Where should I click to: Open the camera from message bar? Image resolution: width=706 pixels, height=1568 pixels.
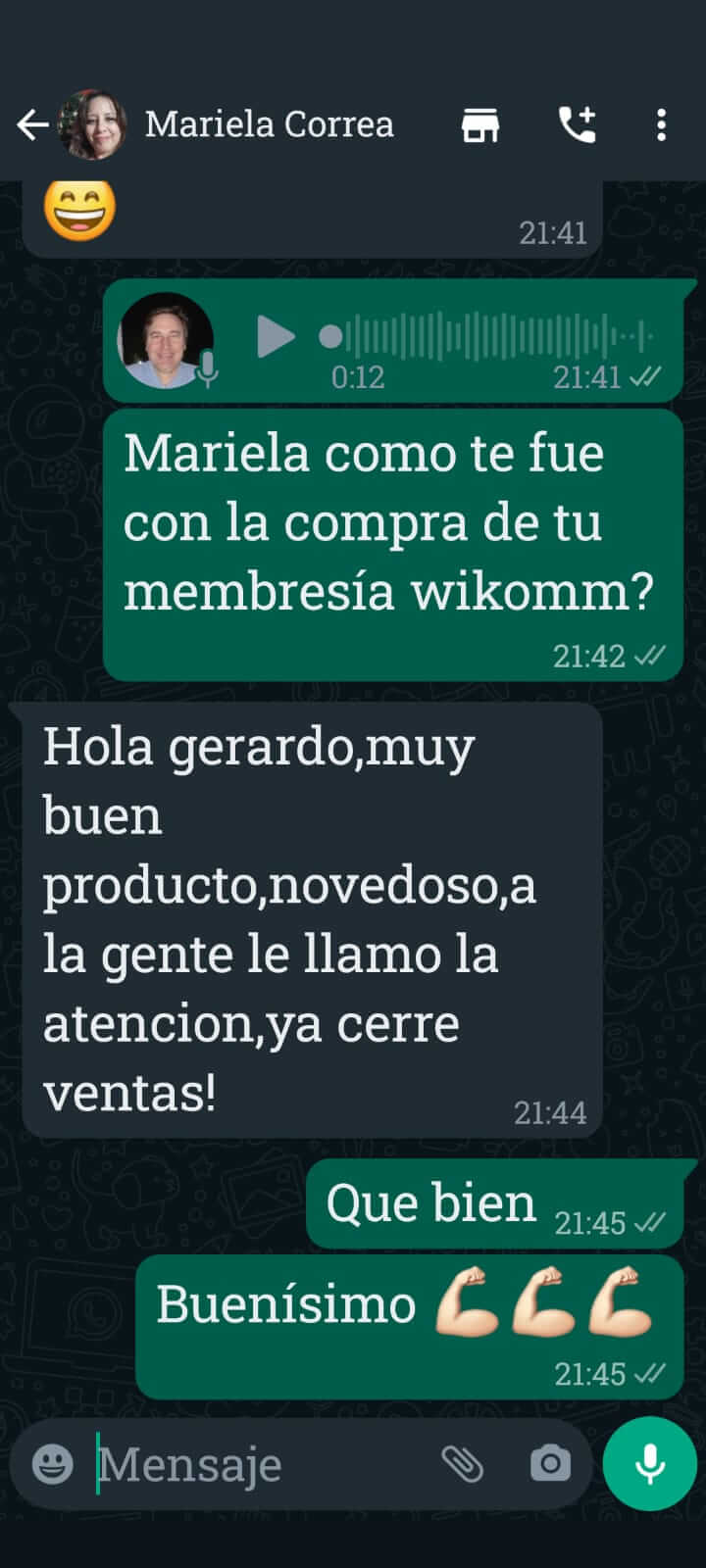coord(550,1464)
